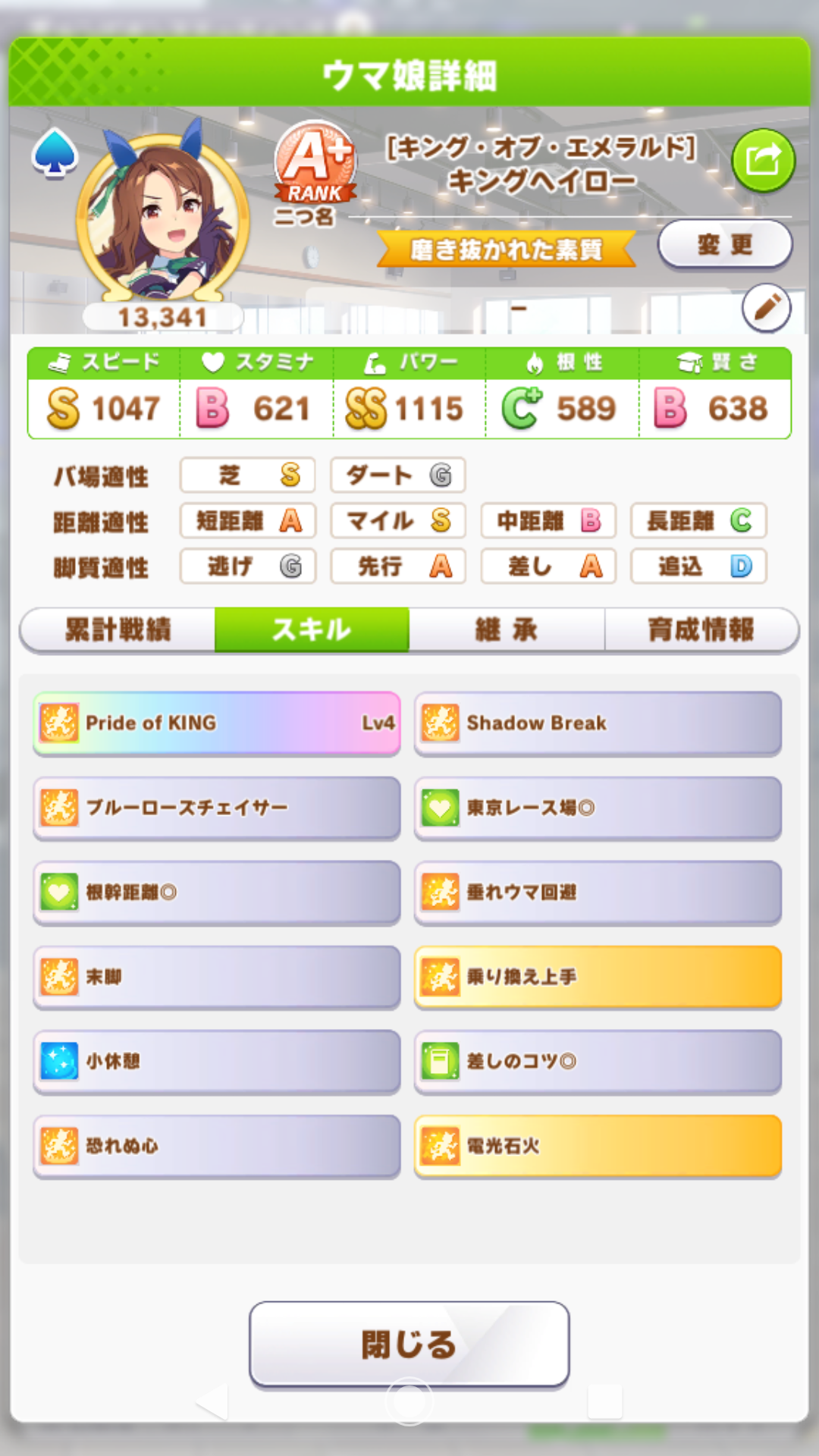819x1456 pixels.
Task: View the 小休憩 skill
Action: [x=217, y=1061]
